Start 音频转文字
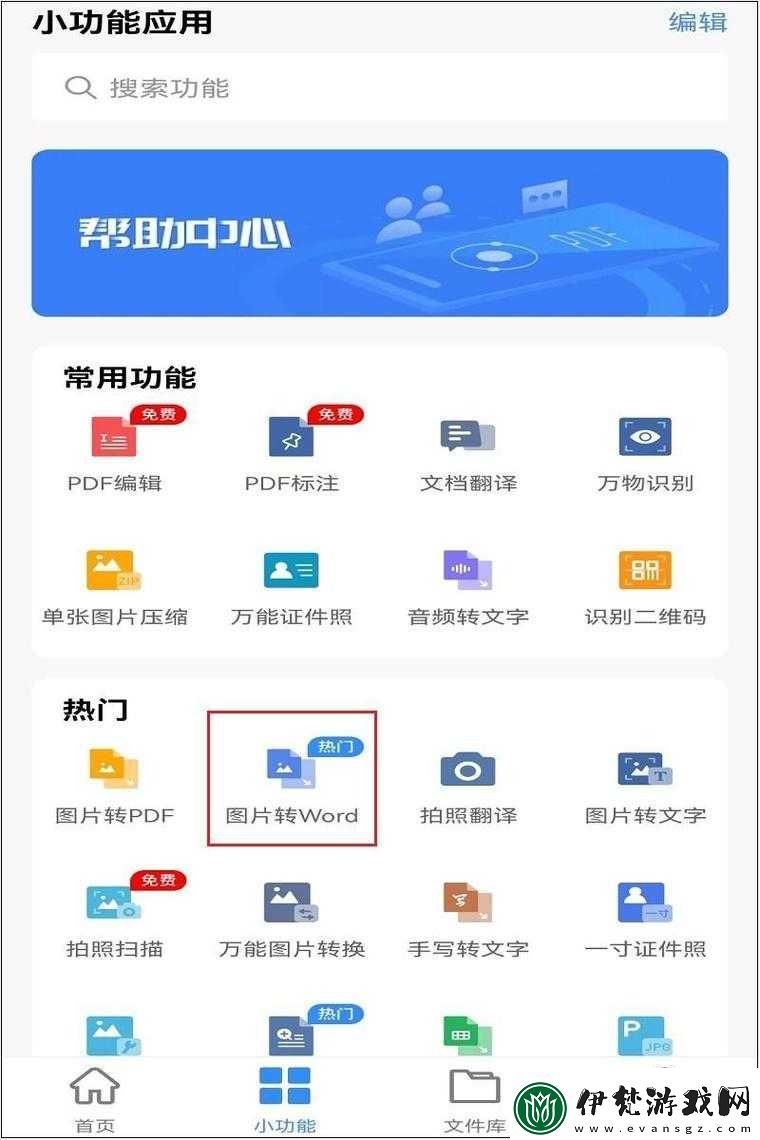Screen dimensions: 760x1140 point(468,586)
